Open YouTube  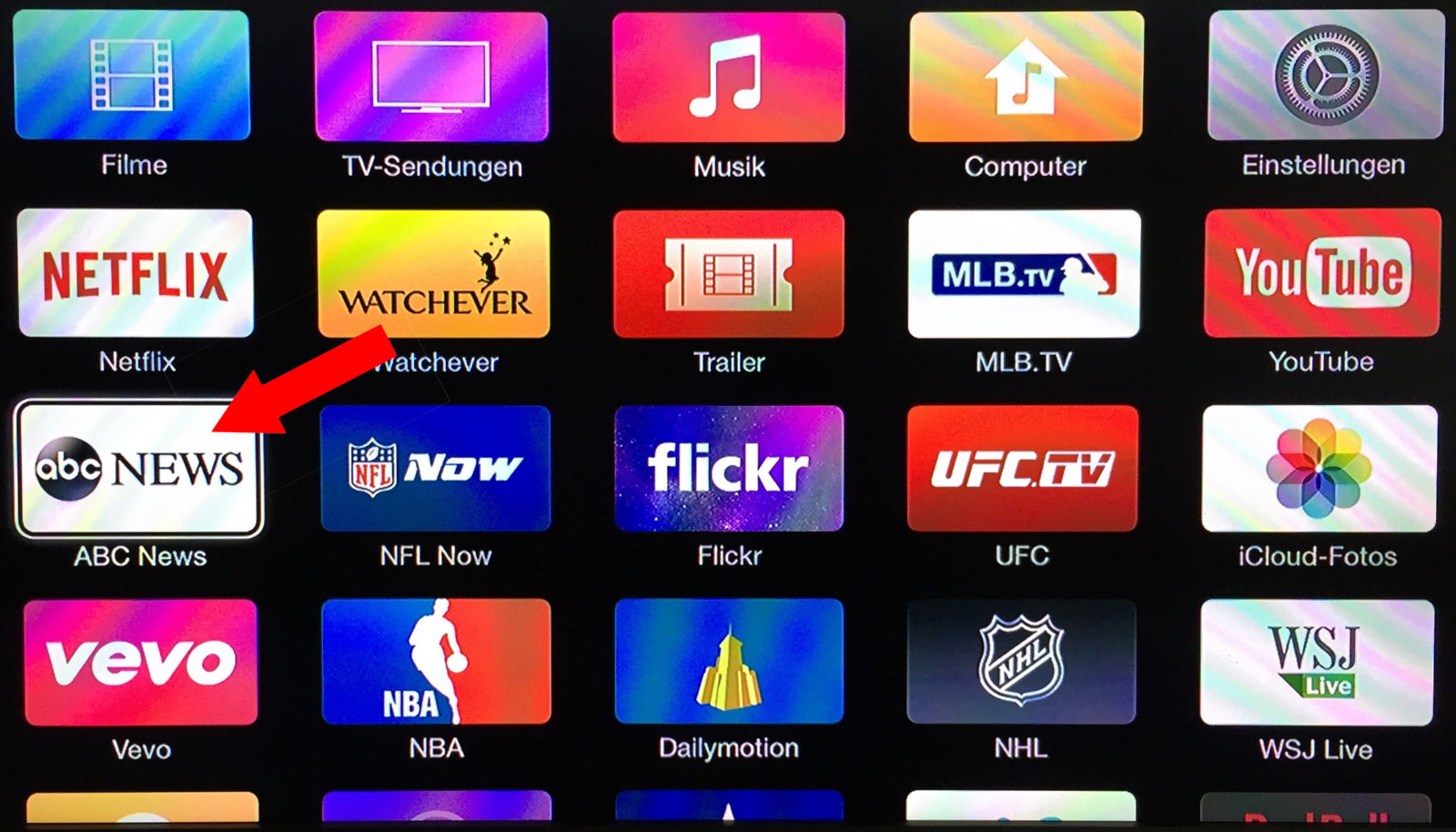(1321, 273)
